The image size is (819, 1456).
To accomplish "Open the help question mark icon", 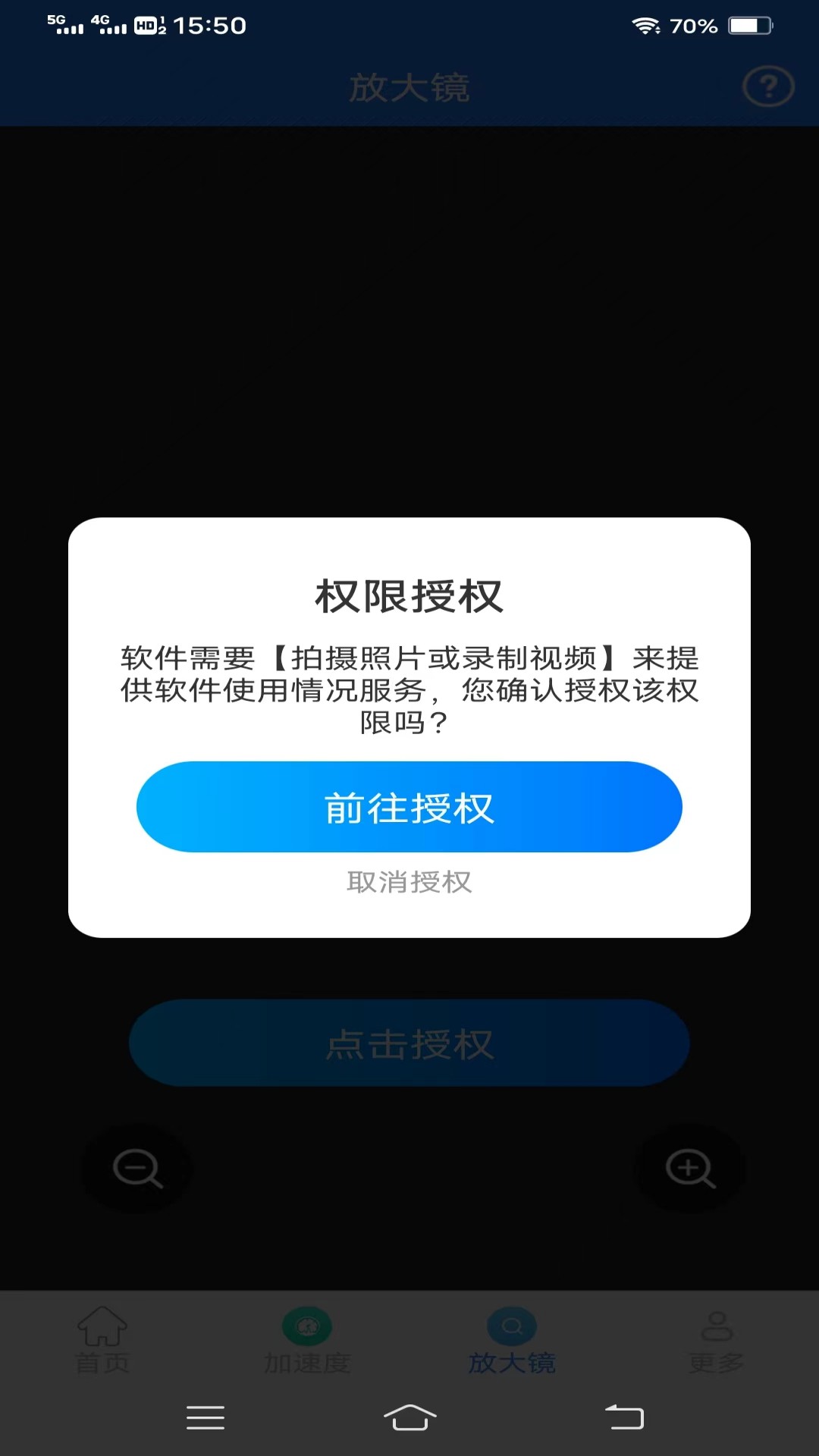I will pyautogui.click(x=768, y=87).
